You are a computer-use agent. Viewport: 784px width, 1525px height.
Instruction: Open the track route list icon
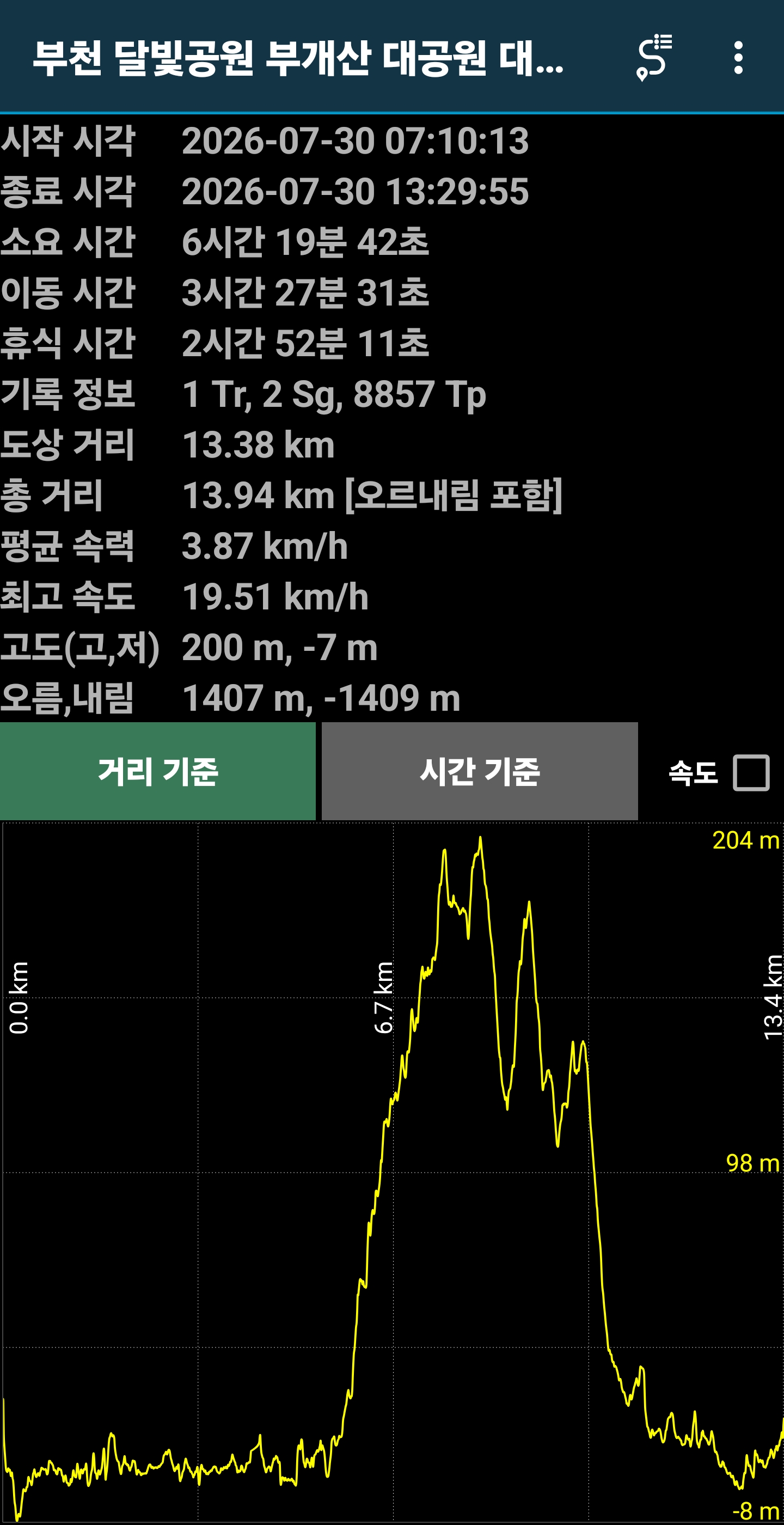click(x=654, y=57)
